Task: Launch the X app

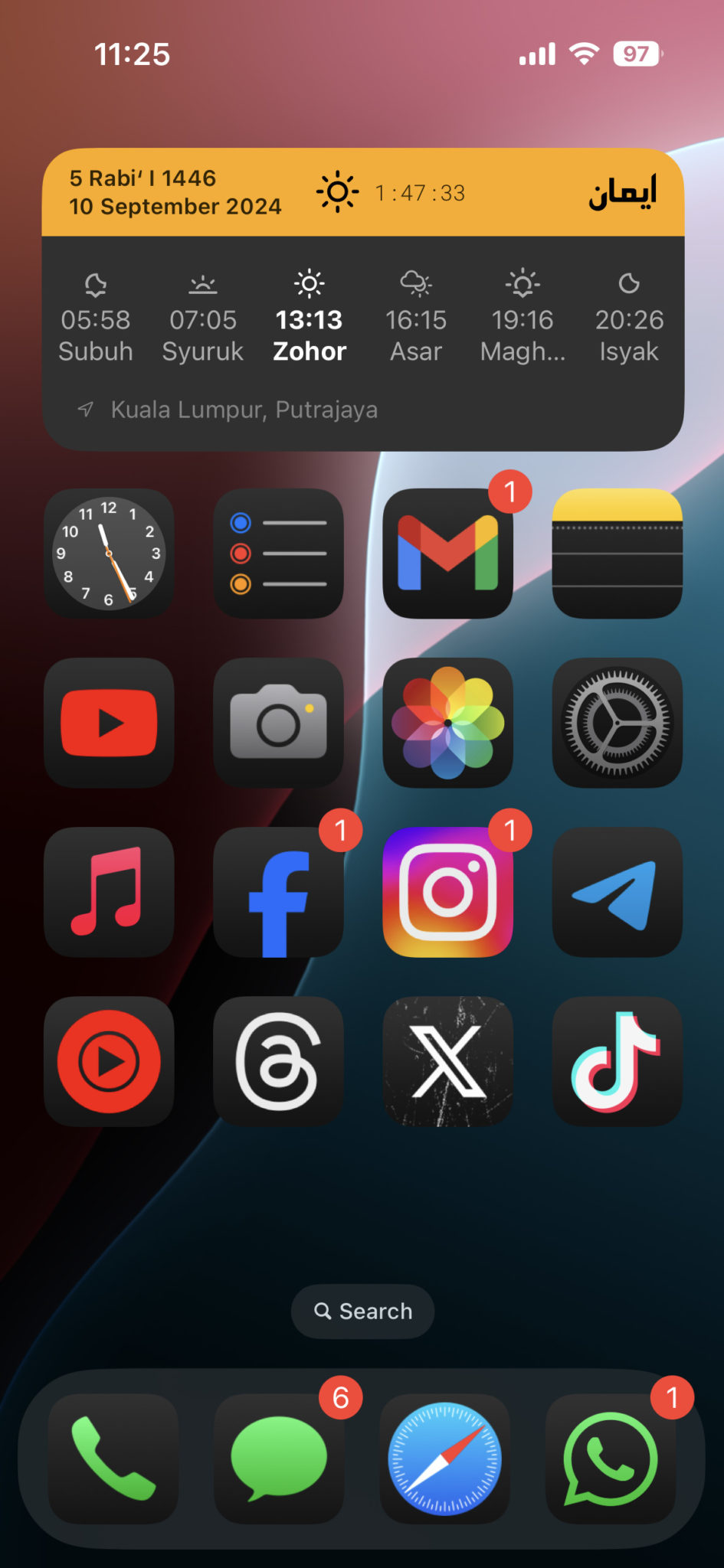Action: 447,1060
